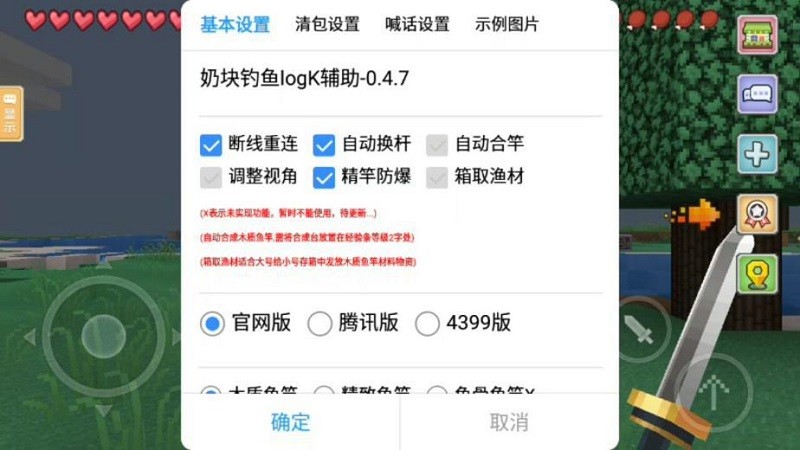The height and width of the screenshot is (450, 800).
Task: View the 示例图片 tab
Action: (506, 25)
